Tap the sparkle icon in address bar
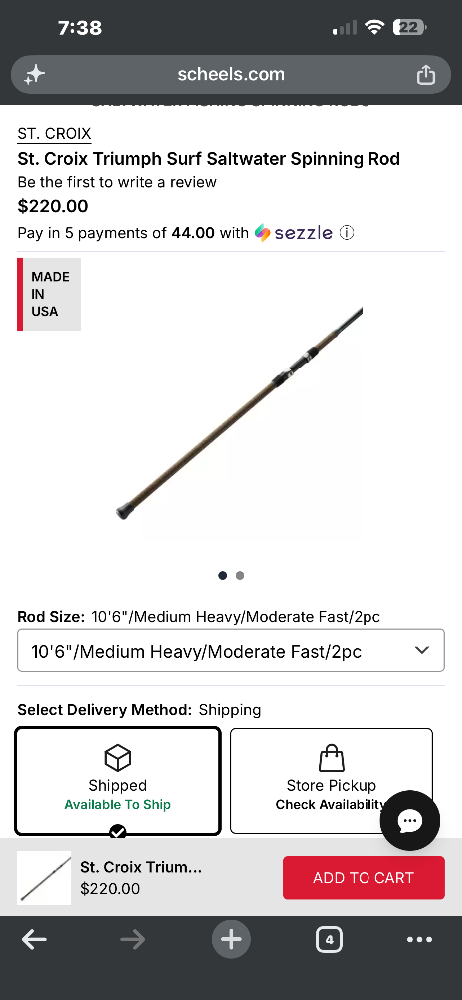The width and height of the screenshot is (462, 1000). click(34, 75)
